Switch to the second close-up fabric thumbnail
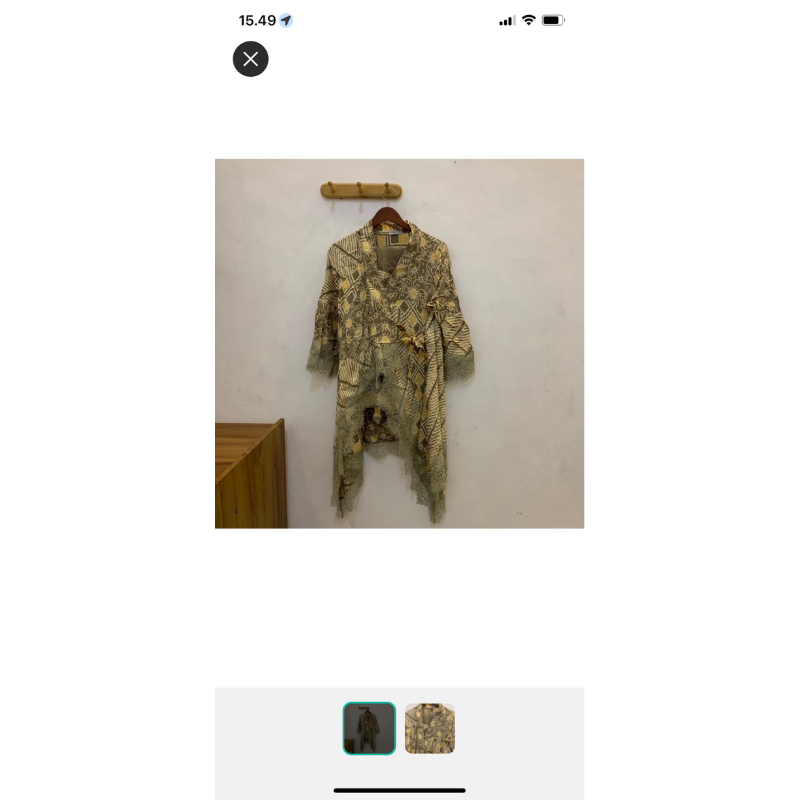This screenshot has width=800, height=800. click(430, 728)
